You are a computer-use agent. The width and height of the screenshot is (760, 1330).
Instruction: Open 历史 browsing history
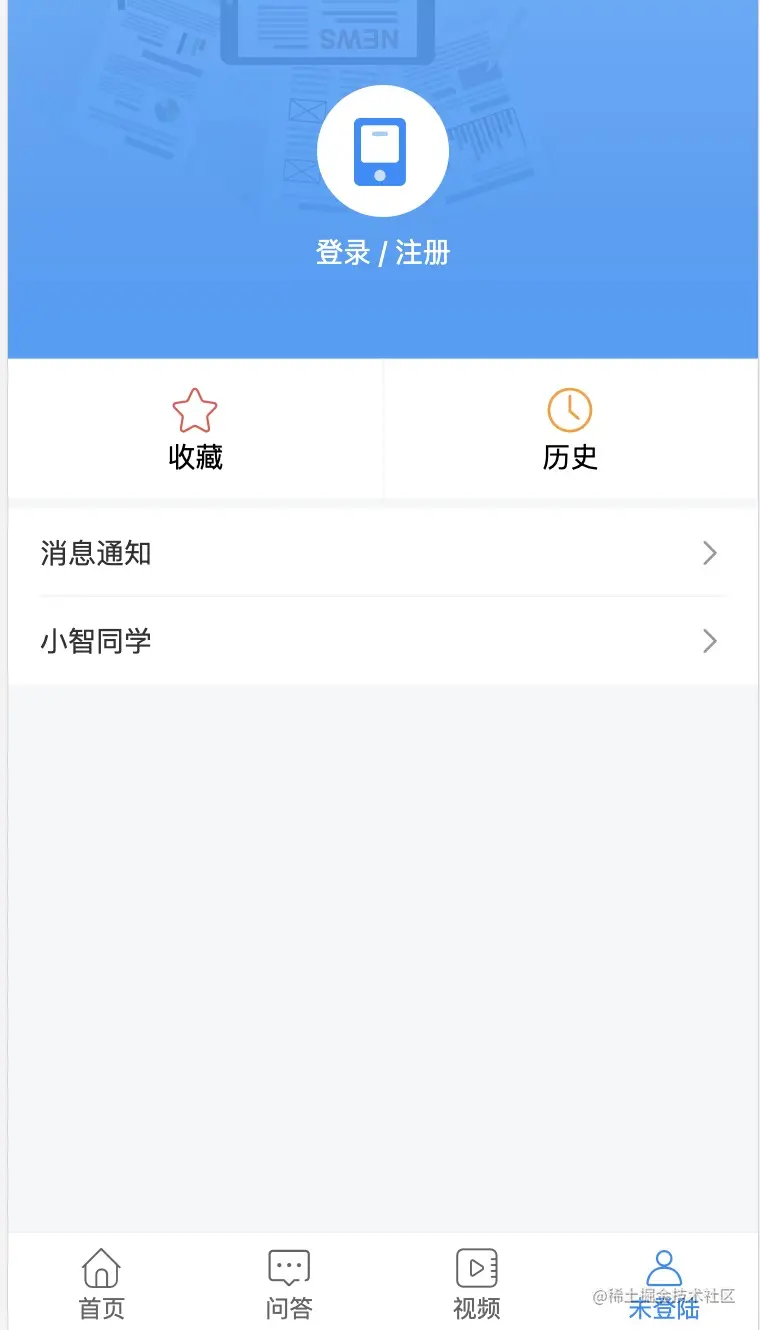pos(570,430)
